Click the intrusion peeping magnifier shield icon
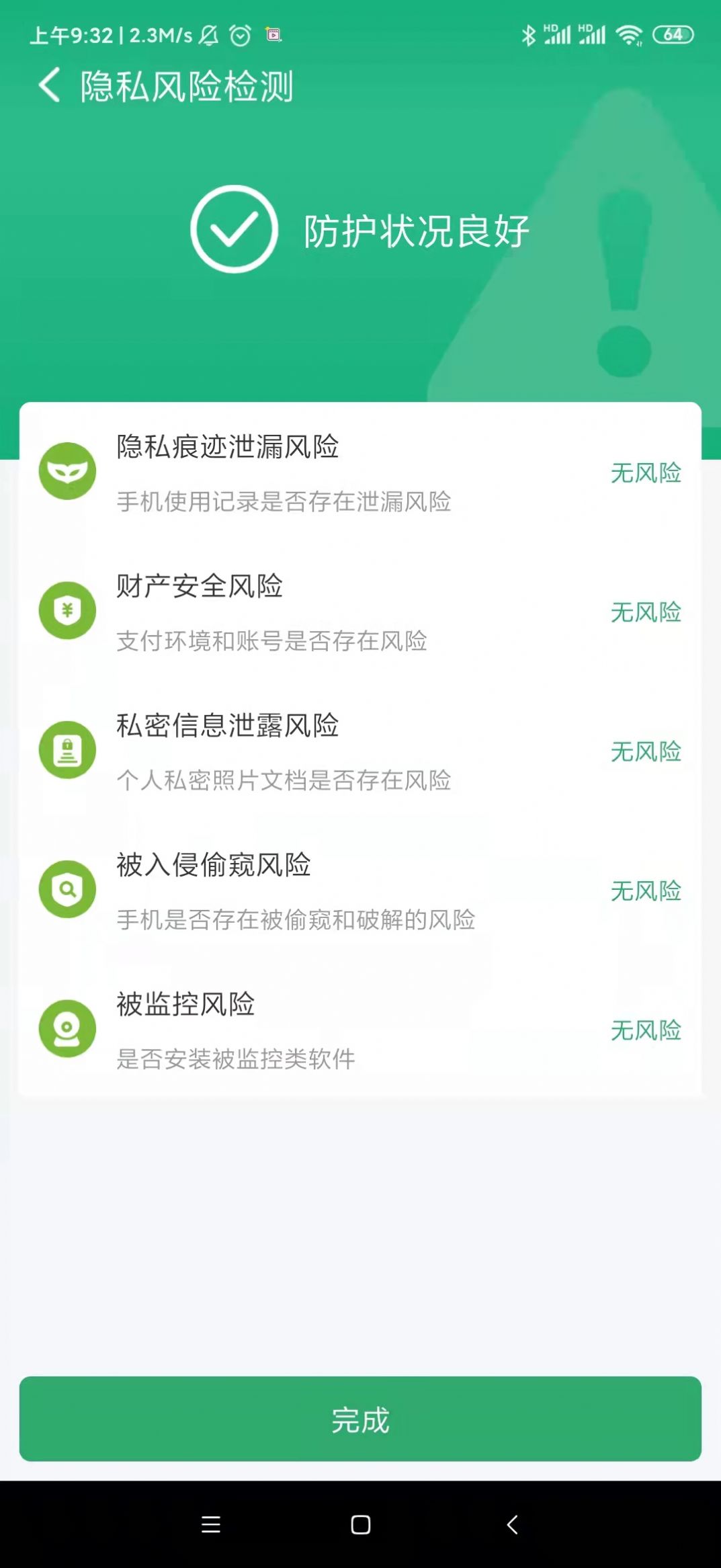Image resolution: width=721 pixels, height=1568 pixels. coord(68,888)
